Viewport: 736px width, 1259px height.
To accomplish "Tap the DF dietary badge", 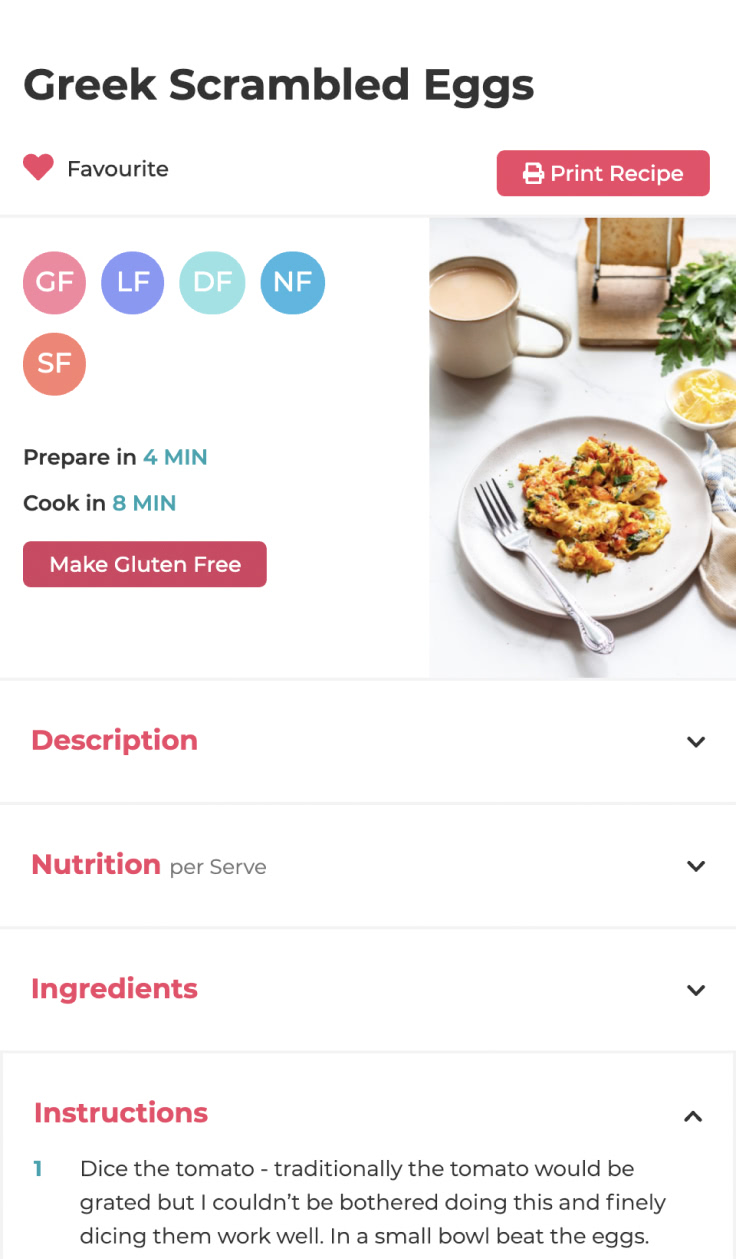I will point(212,283).
